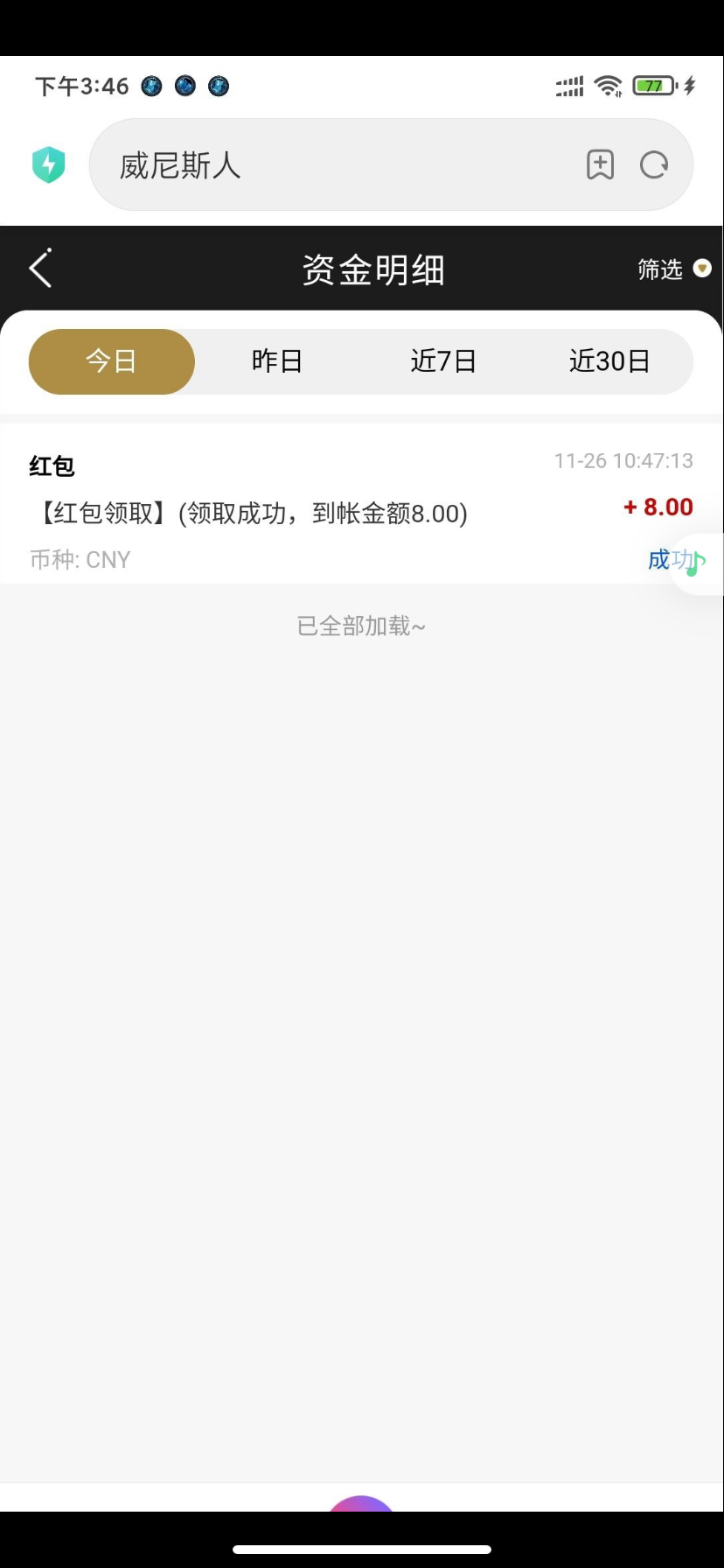
Task: Switch to the 昨日 tab
Action: point(277,361)
